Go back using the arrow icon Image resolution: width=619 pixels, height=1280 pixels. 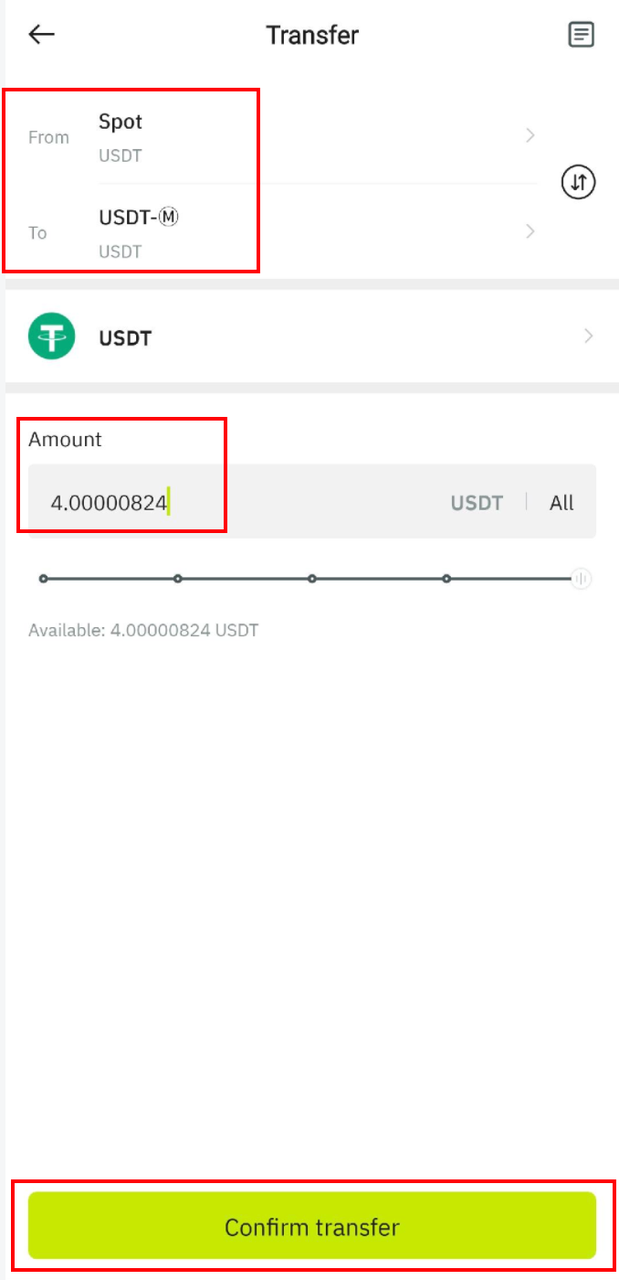41,35
